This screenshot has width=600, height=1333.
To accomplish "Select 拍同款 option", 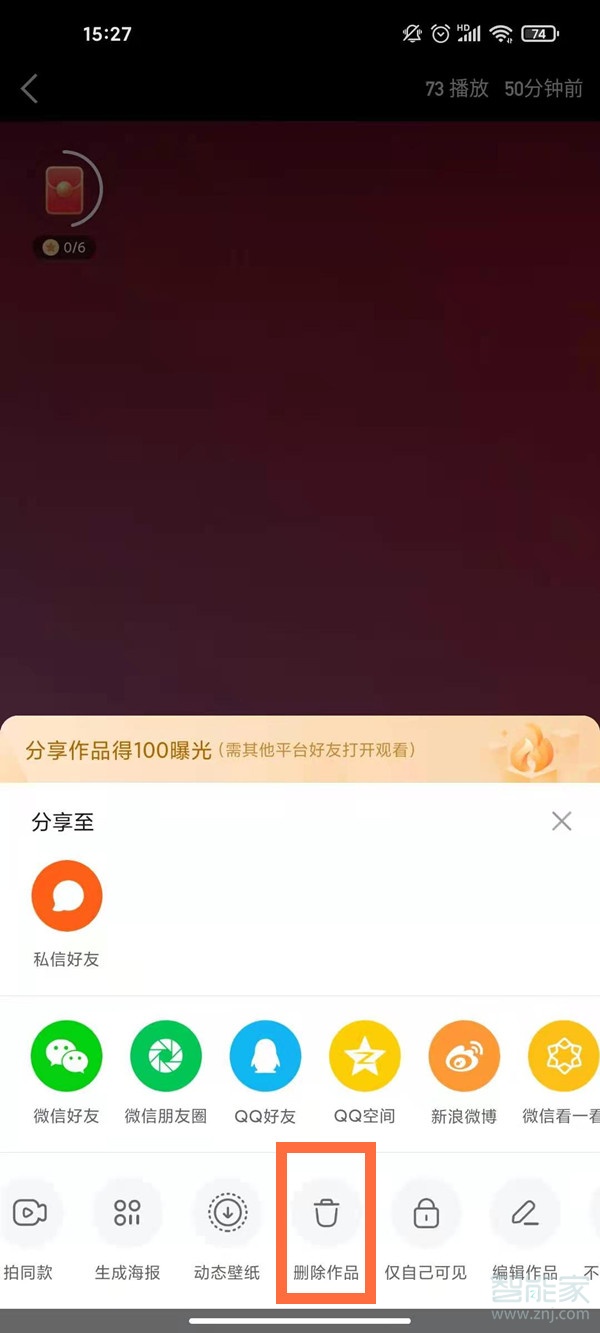I will pyautogui.click(x=29, y=1214).
